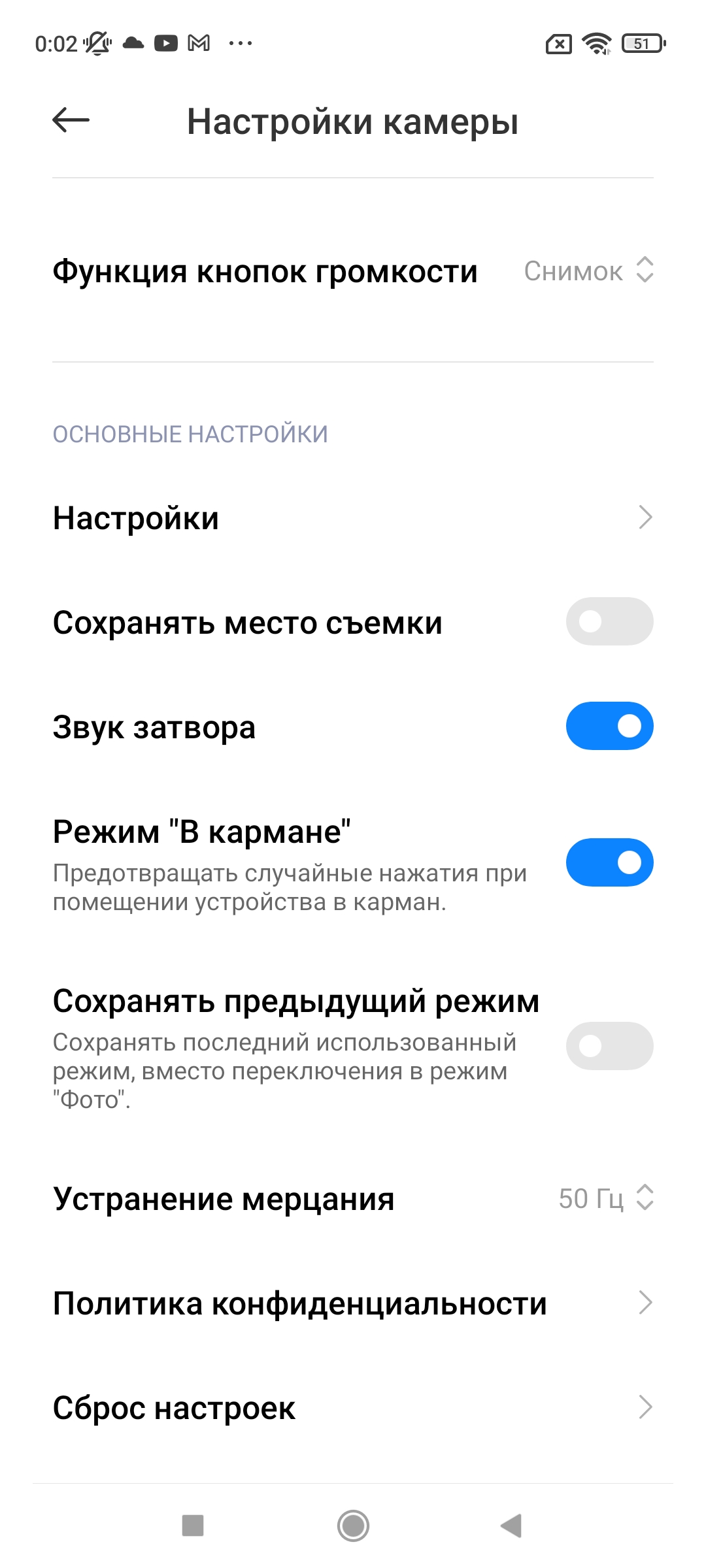Change Устранение мерцания 50 Гц value

605,1198
